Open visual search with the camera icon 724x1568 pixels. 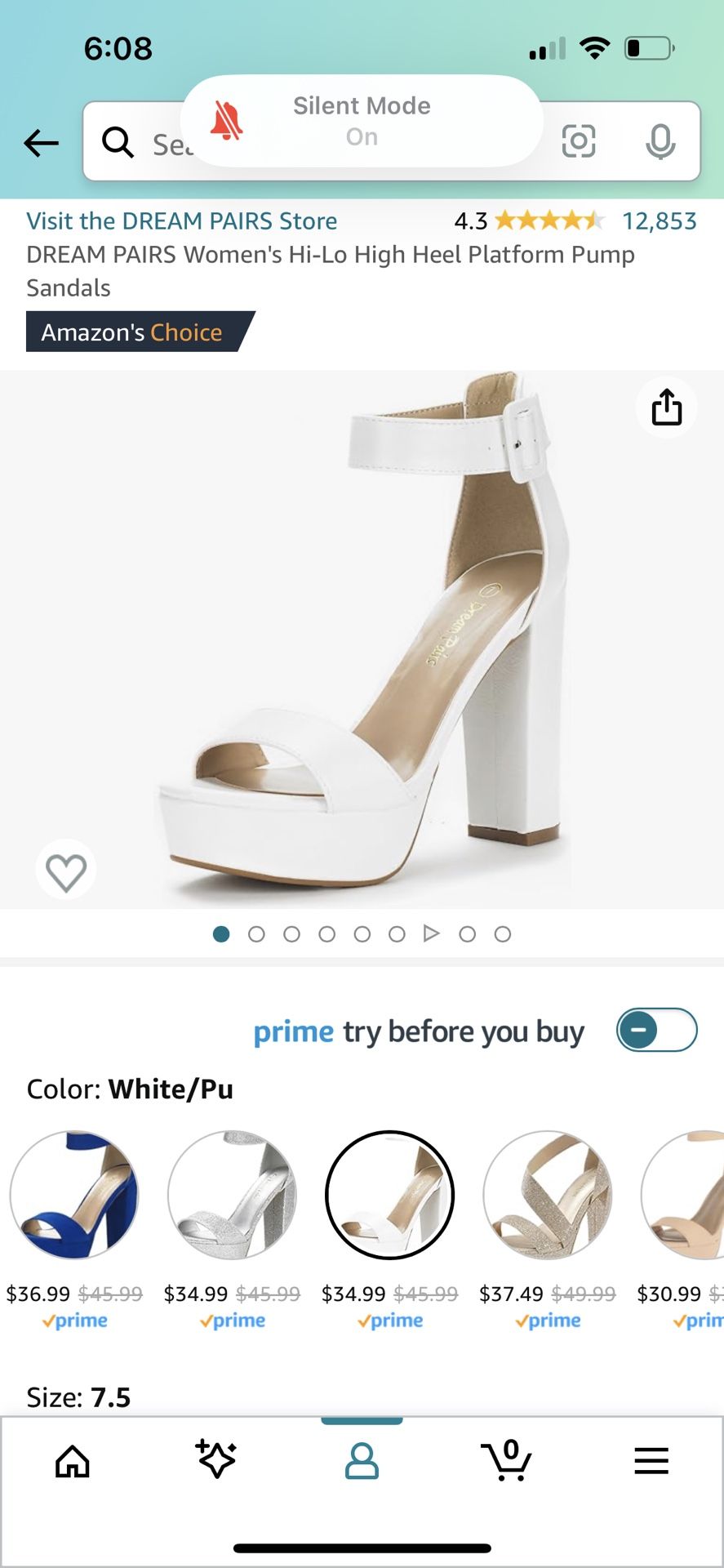pos(579,141)
